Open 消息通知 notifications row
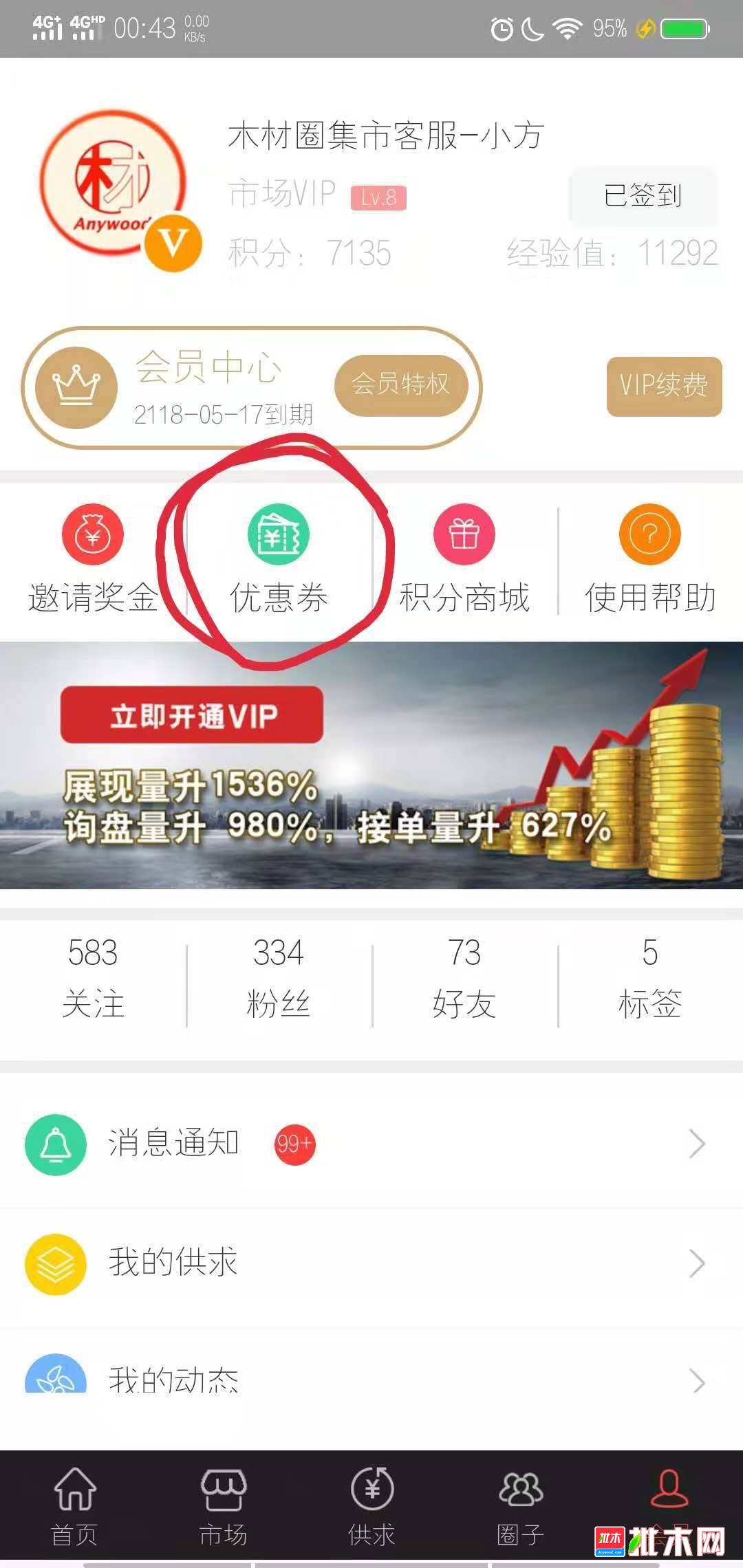743x1568 pixels. tap(371, 1144)
